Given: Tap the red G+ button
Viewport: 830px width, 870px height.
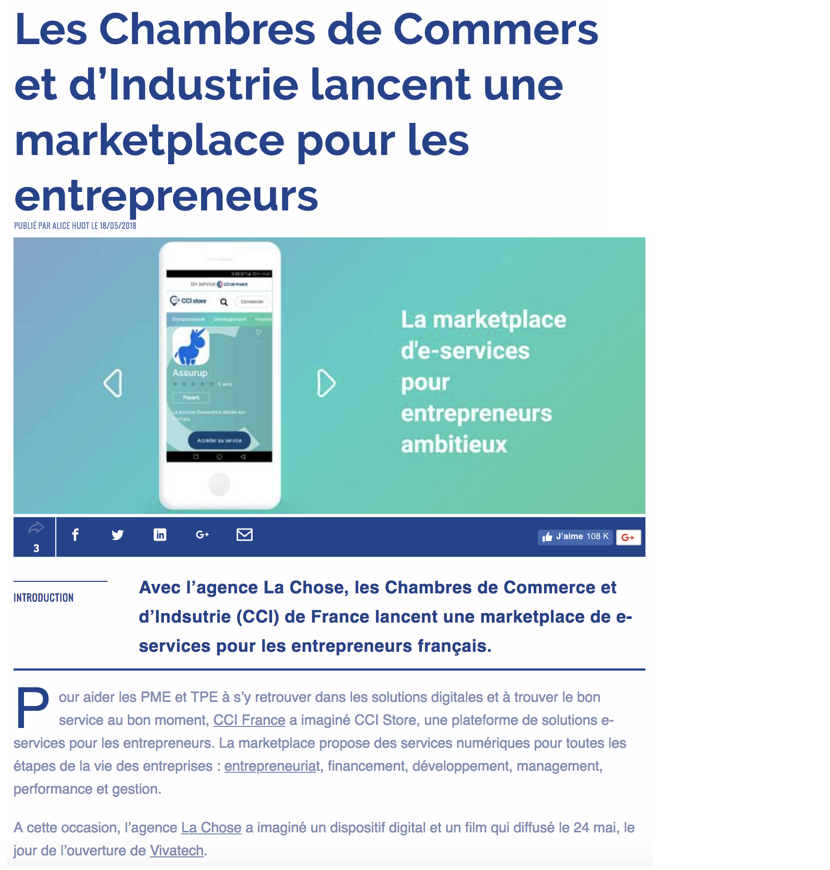Looking at the screenshot, I should coord(628,537).
